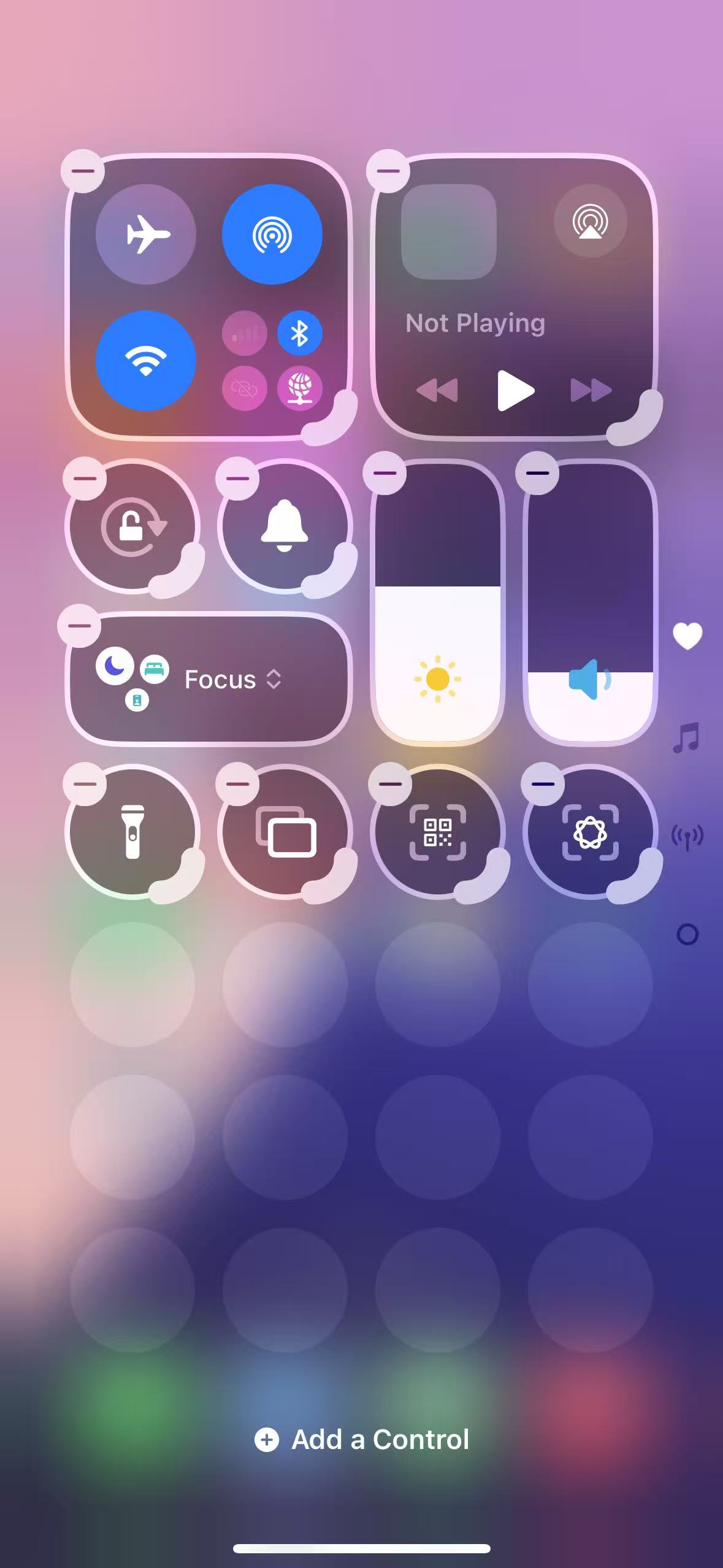The width and height of the screenshot is (723, 1568).
Task: Open AirPlay from the media widget
Action: click(x=590, y=221)
